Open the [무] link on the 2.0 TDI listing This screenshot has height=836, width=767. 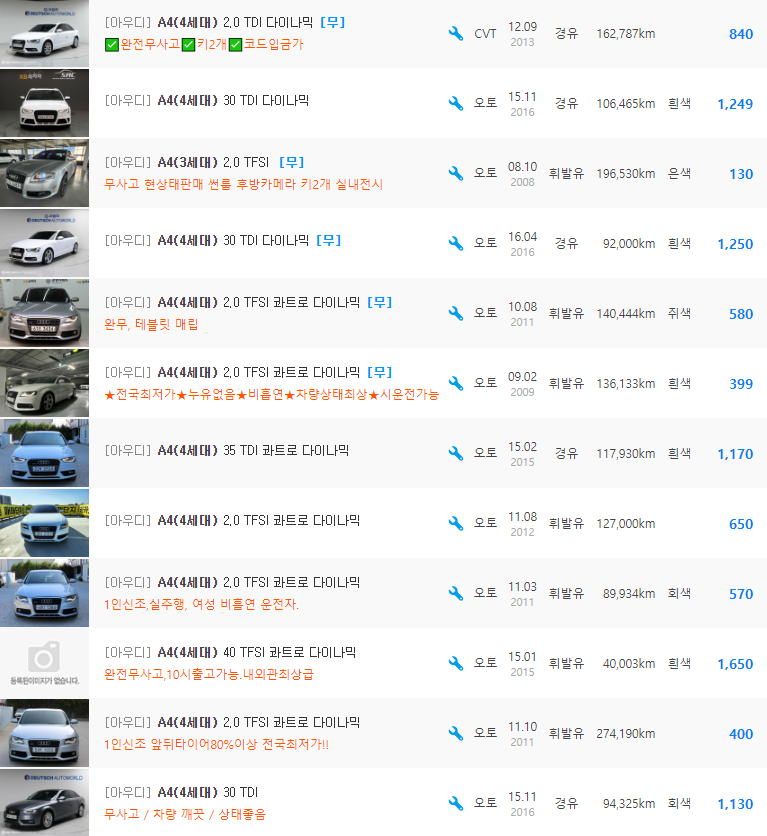pyautogui.click(x=331, y=23)
